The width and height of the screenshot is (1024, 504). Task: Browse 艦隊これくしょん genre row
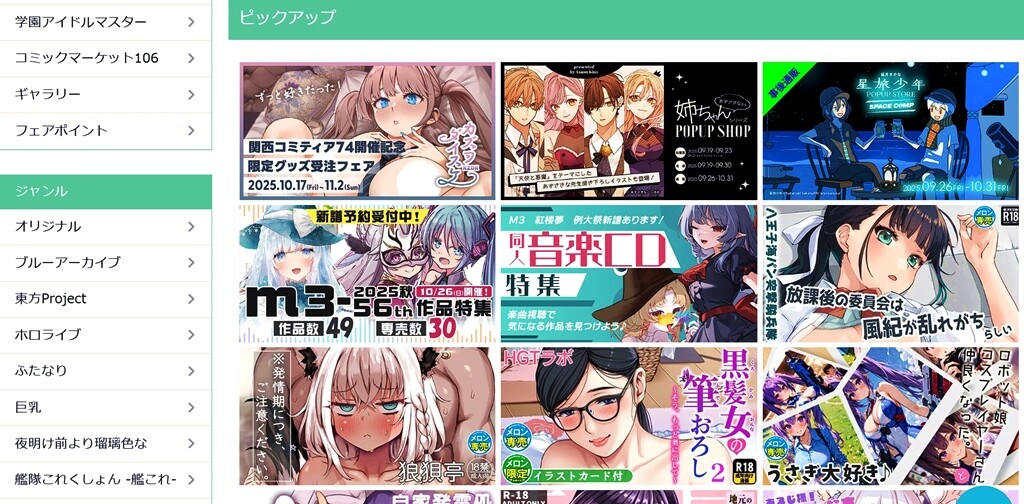coord(105,479)
